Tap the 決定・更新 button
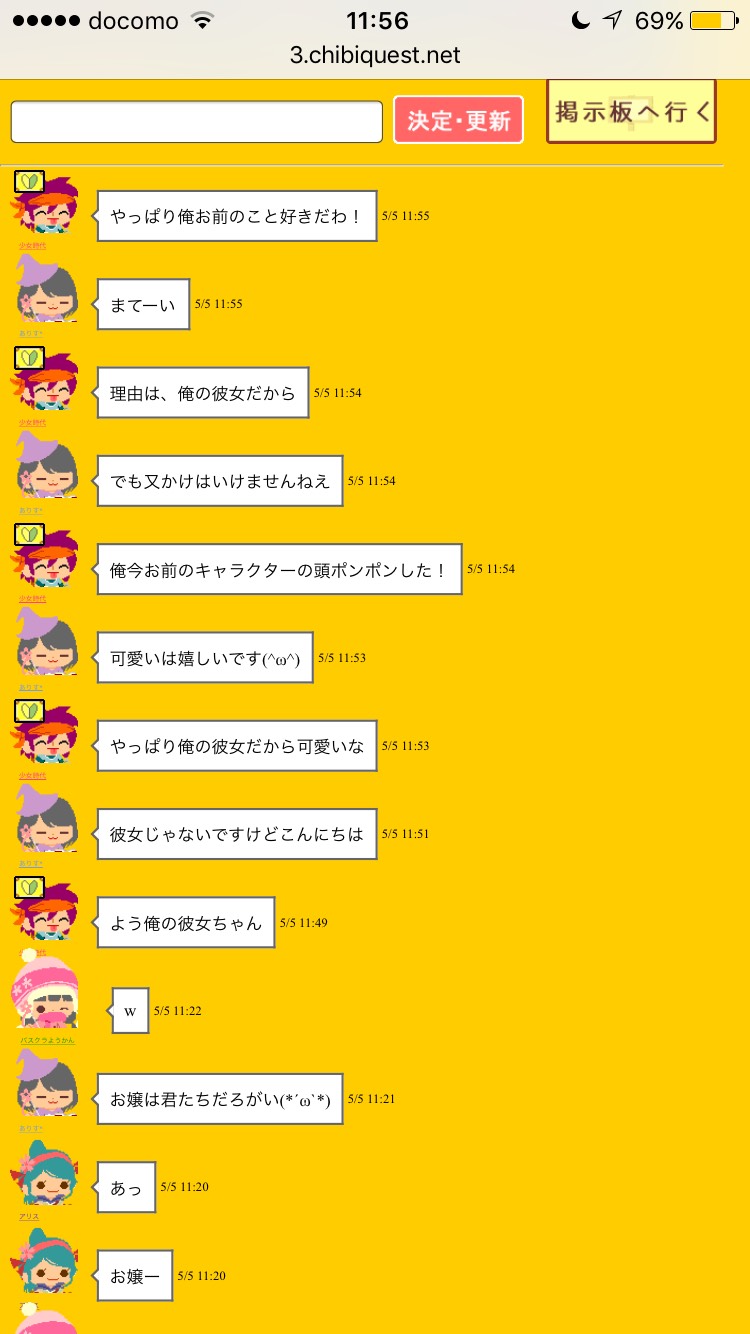Image resolution: width=750 pixels, height=1334 pixels. pos(458,121)
